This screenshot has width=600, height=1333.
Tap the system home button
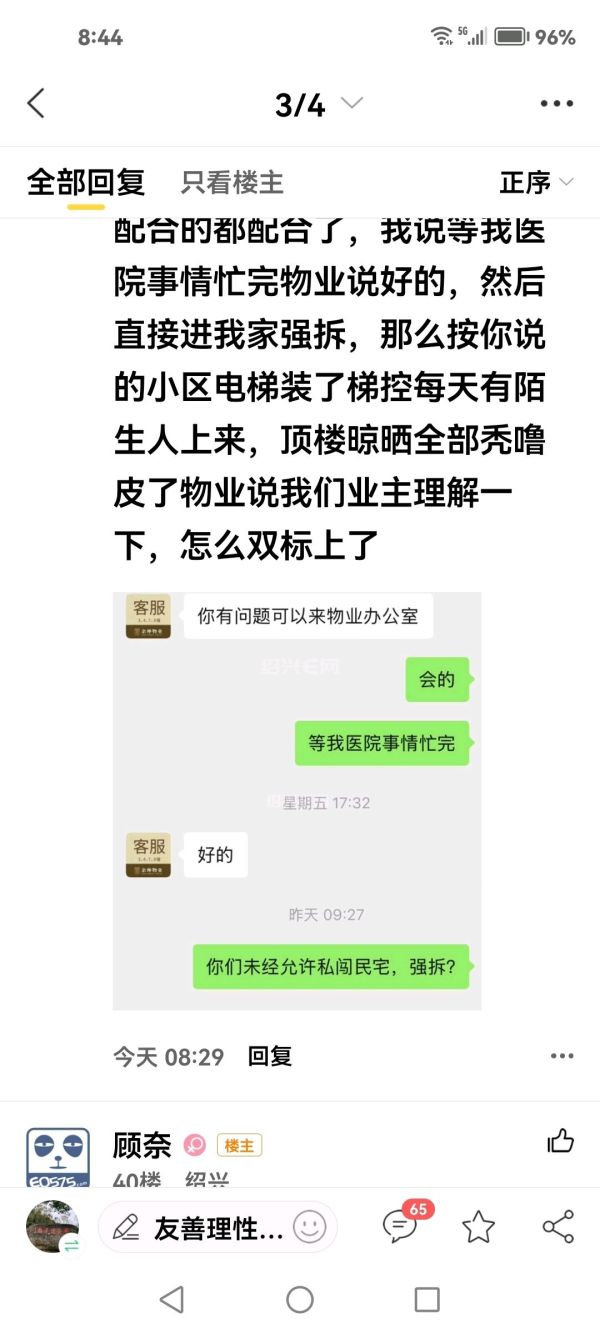[300, 1299]
